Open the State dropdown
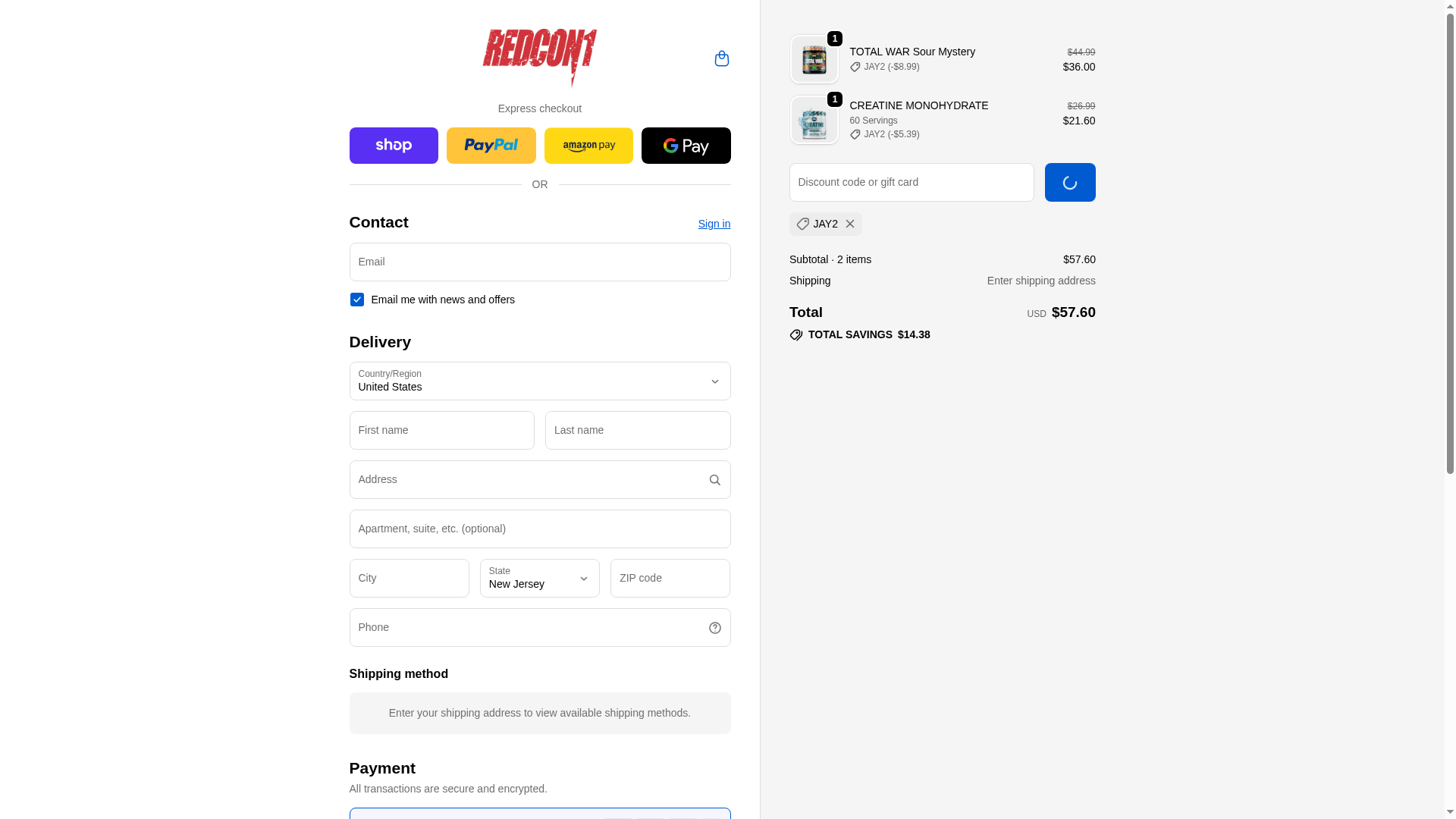Viewport: 1456px width, 819px height. [x=539, y=578]
